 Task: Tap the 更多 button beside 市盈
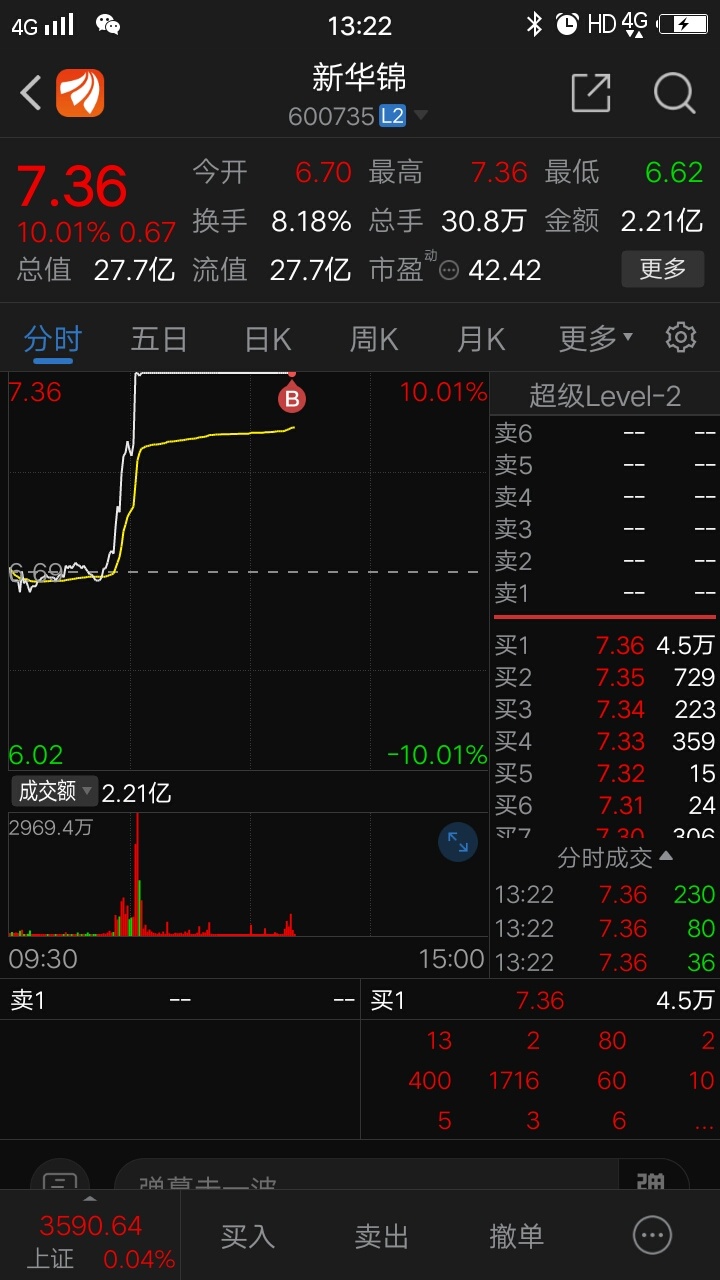(x=662, y=268)
